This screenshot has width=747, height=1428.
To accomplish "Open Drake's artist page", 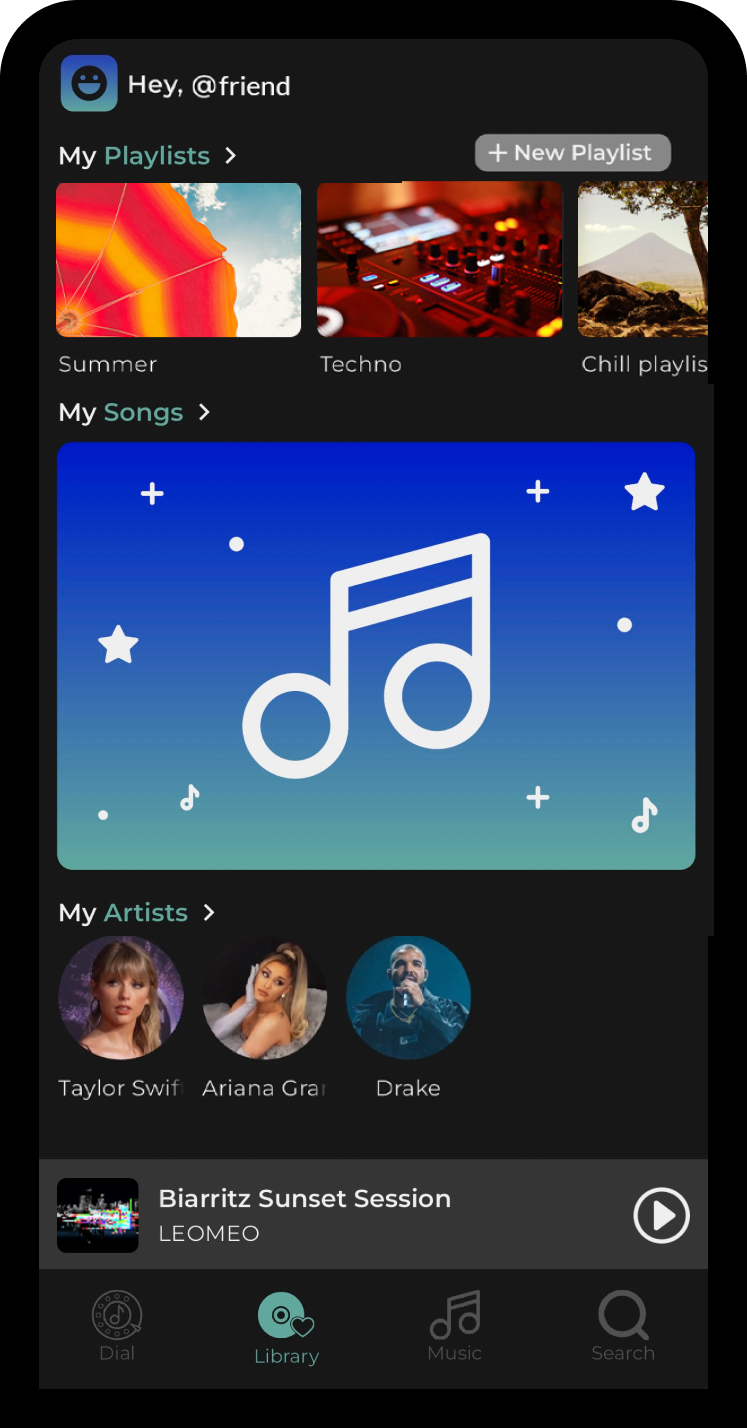I will [x=408, y=997].
